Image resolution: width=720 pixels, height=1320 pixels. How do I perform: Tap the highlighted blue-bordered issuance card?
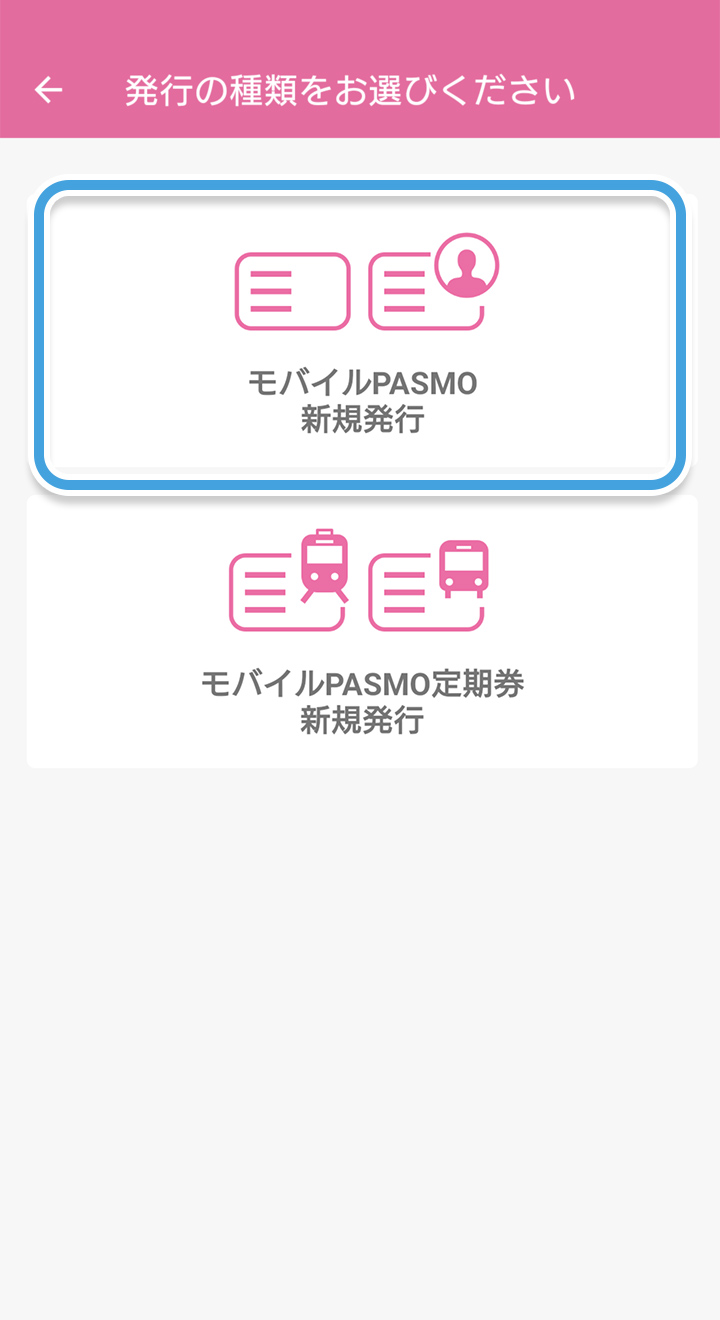(360, 335)
